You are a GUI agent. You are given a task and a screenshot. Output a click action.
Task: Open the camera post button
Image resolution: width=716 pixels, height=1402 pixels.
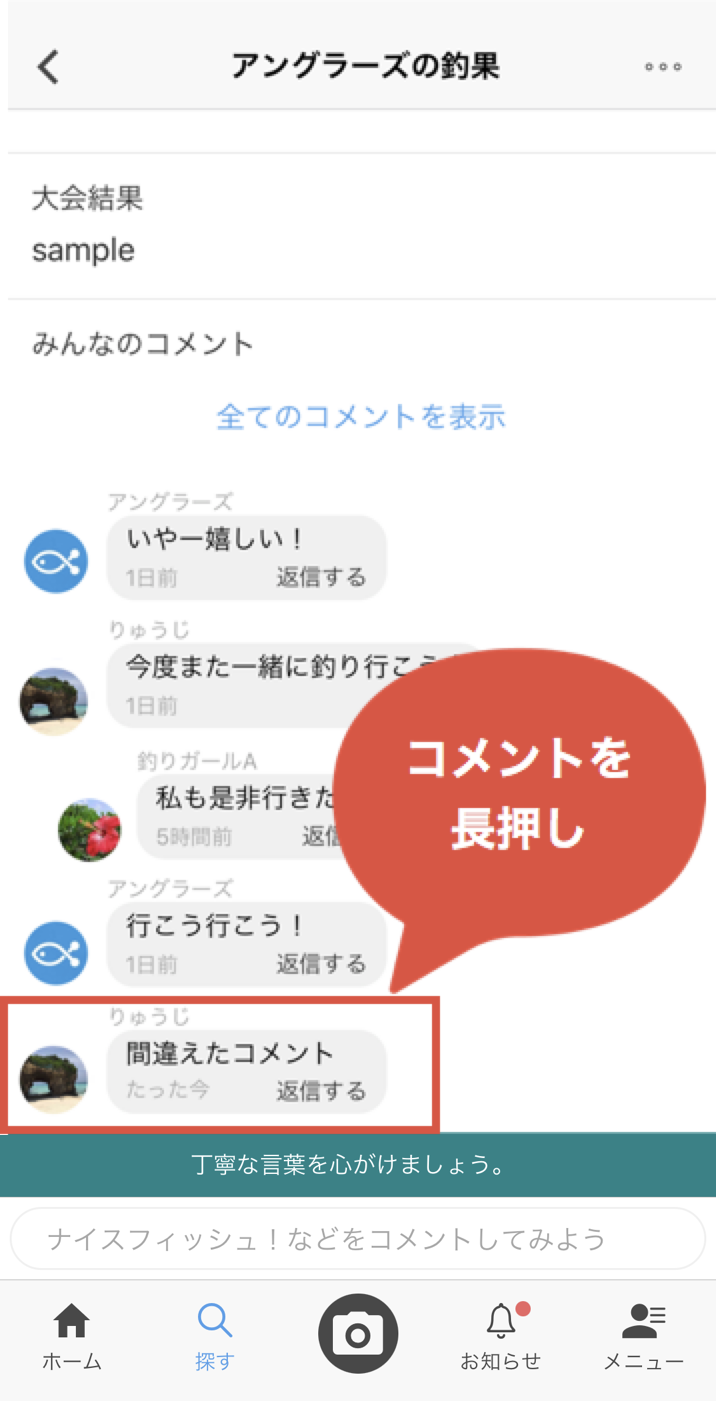(x=358, y=1334)
